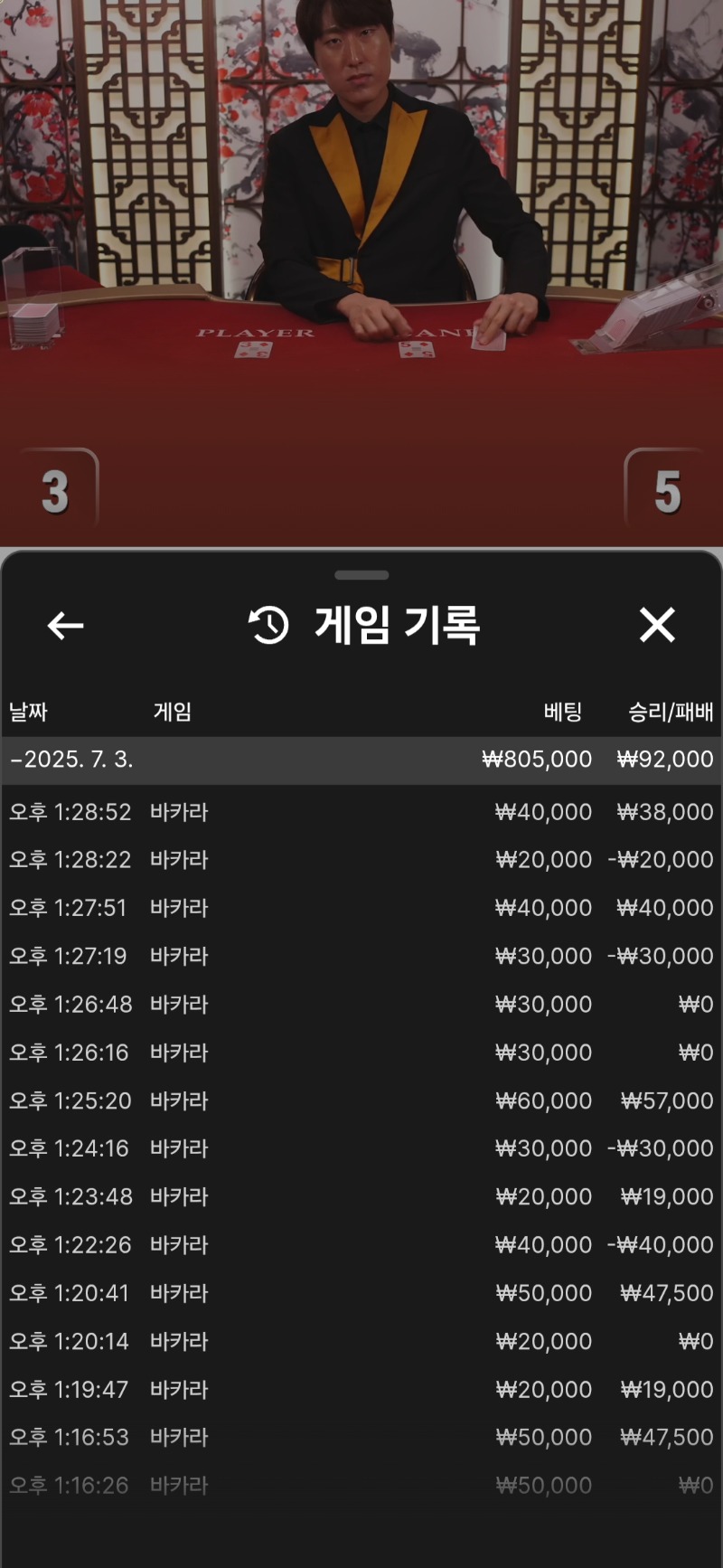Open the 오후 1:26:48 바카라 record
This screenshot has height=1568, width=723.
click(361, 1005)
